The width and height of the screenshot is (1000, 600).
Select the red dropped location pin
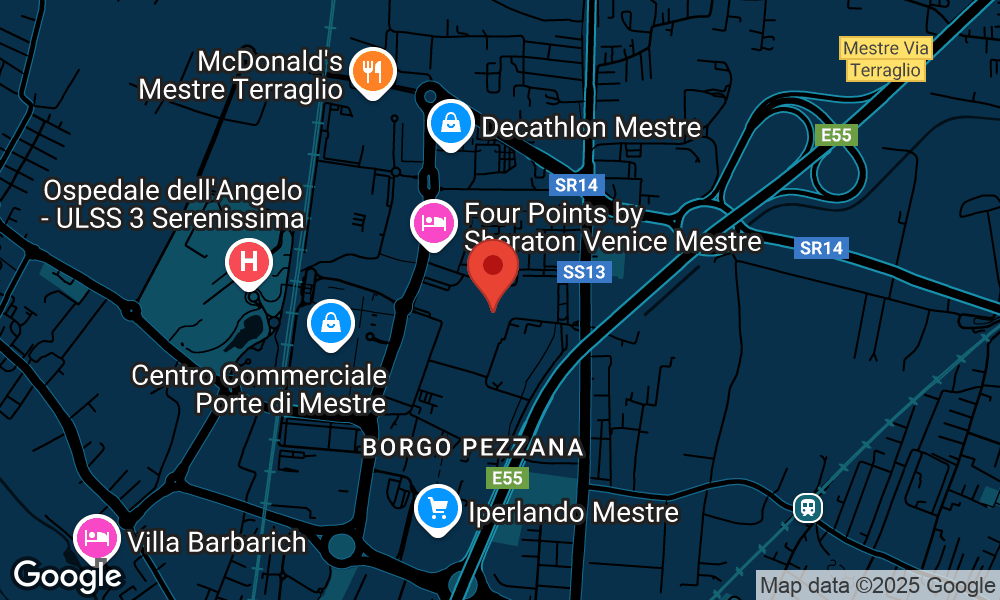pos(492,269)
